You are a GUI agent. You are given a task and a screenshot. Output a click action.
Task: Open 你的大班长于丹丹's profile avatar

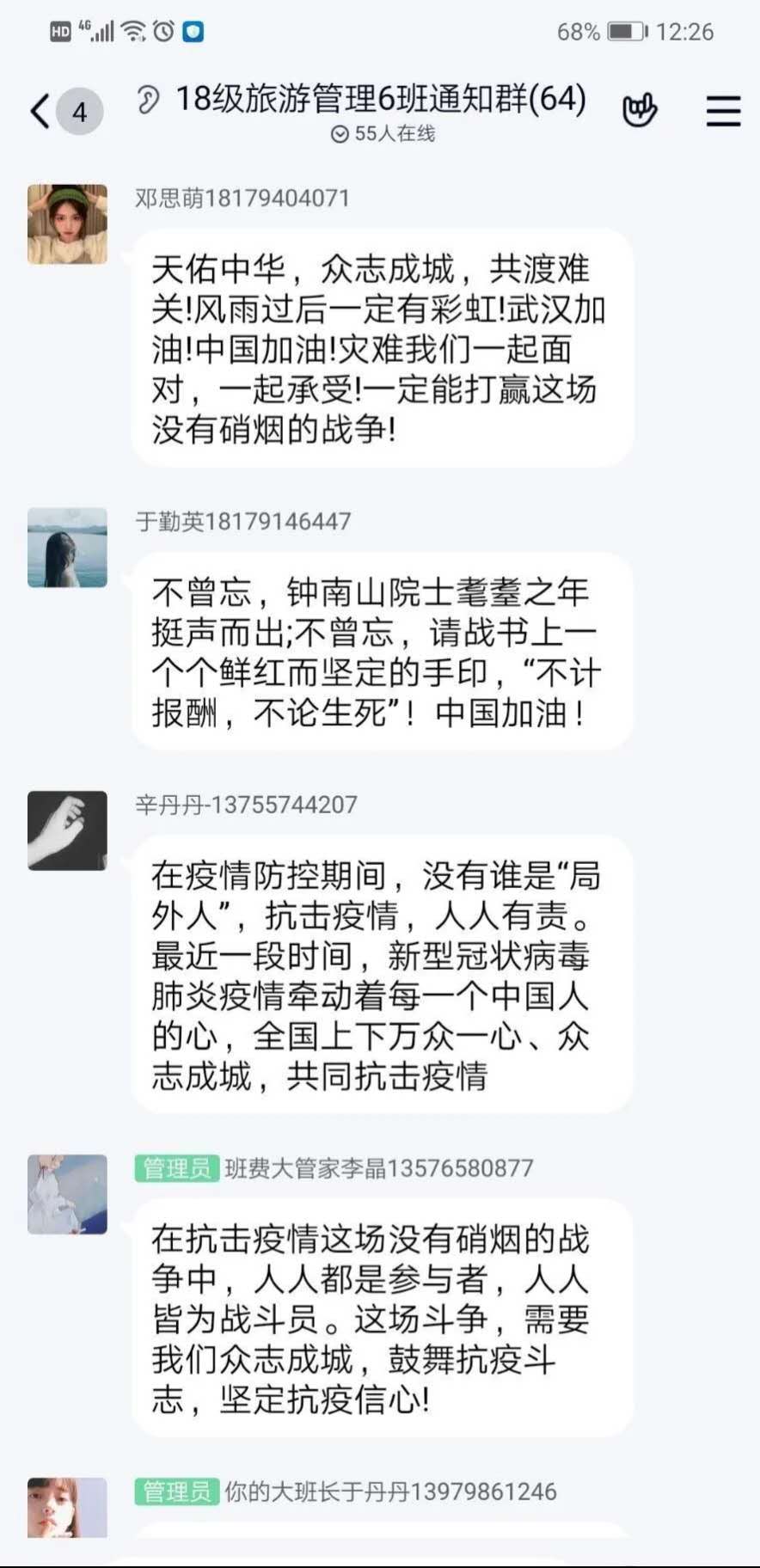67,1508
